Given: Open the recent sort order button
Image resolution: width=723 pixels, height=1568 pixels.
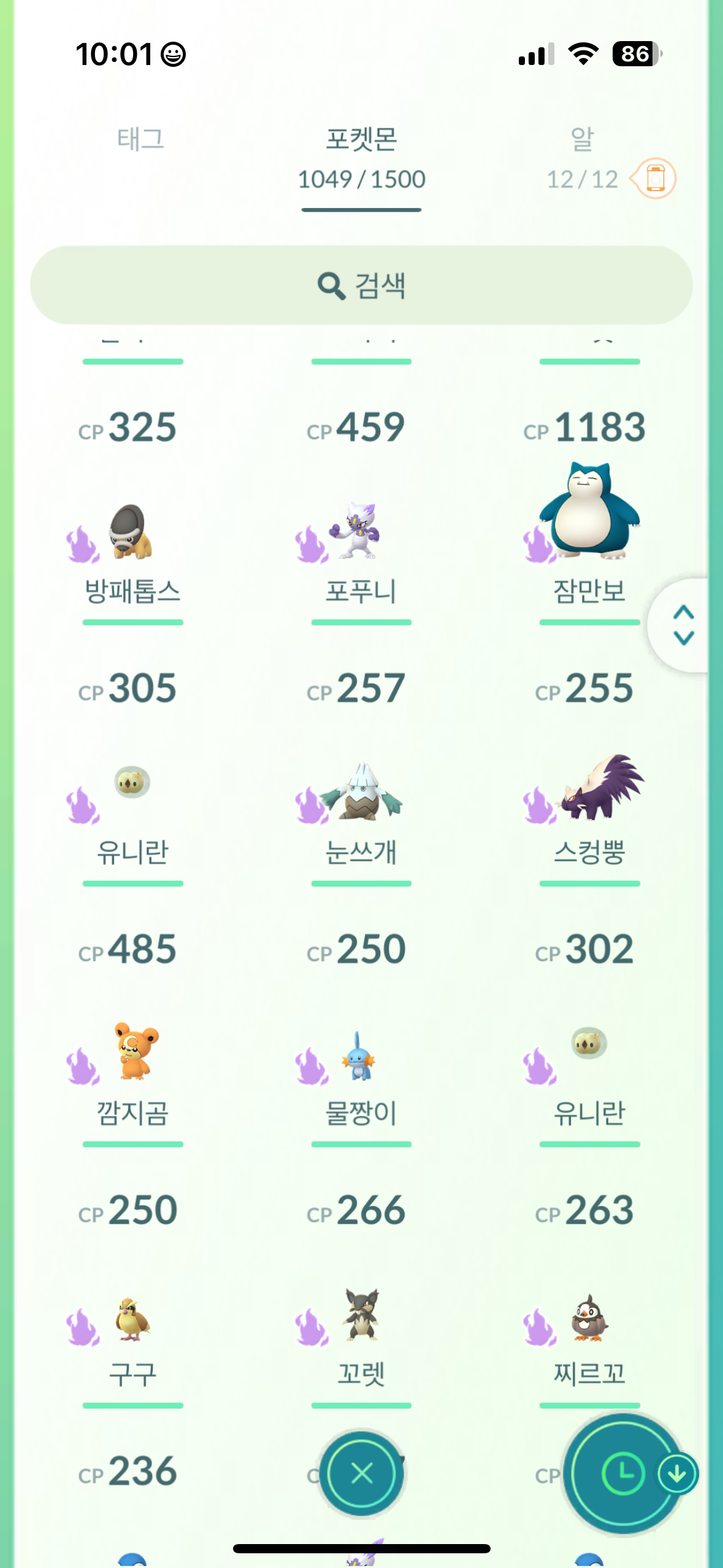Looking at the screenshot, I should pyautogui.click(x=623, y=1473).
